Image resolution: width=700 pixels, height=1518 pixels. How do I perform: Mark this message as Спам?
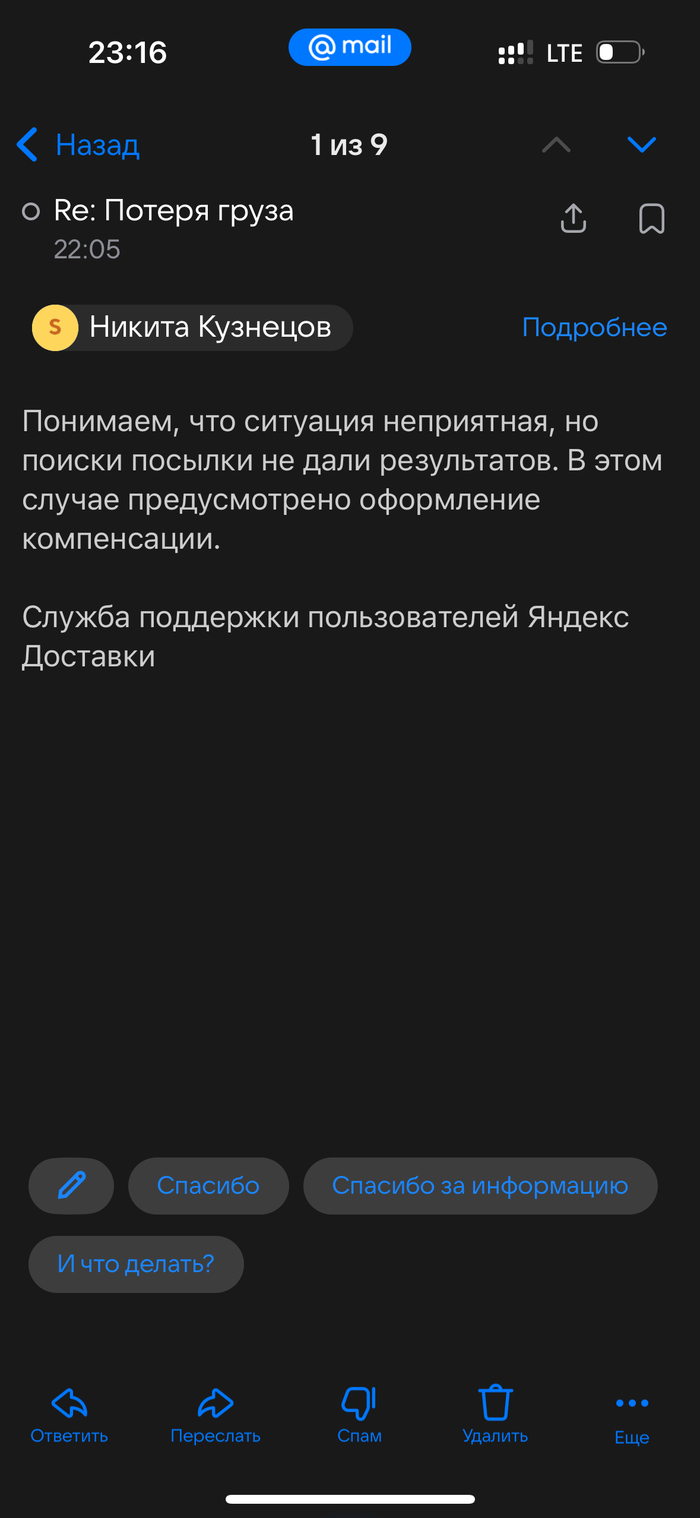pyautogui.click(x=359, y=1415)
